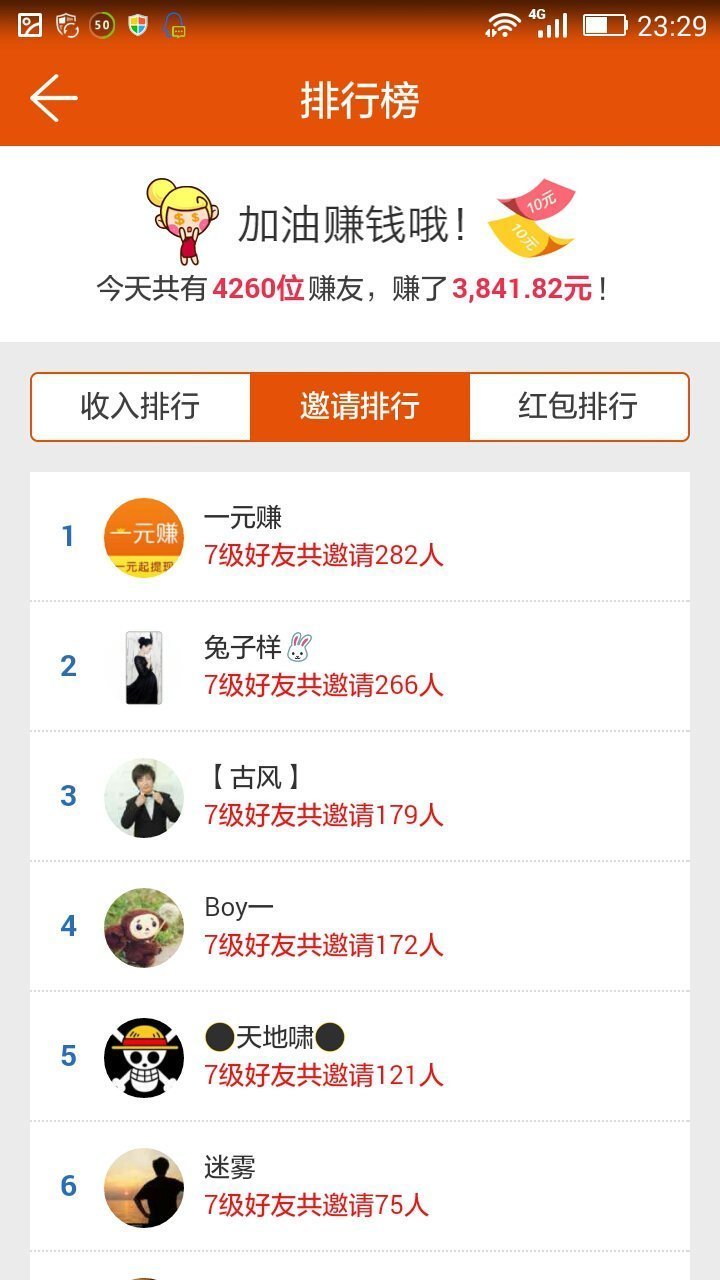Tap the rank number 3 label
720x1280 pixels.
click(67, 796)
